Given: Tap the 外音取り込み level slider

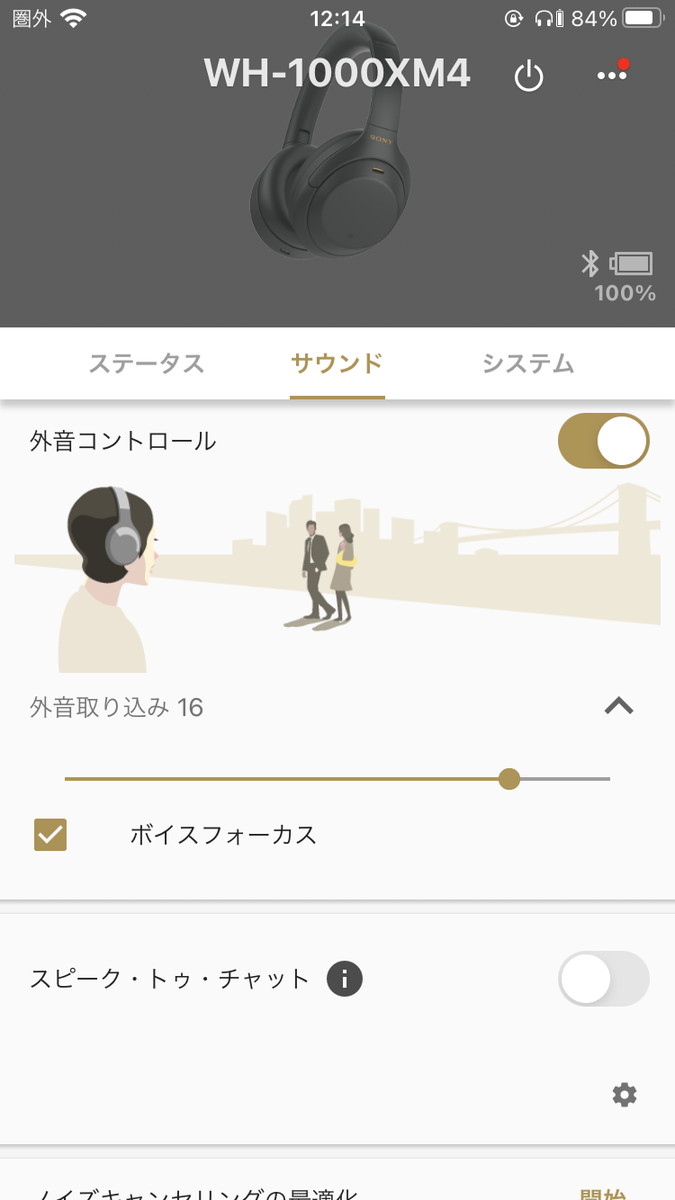Looking at the screenshot, I should [x=509, y=779].
